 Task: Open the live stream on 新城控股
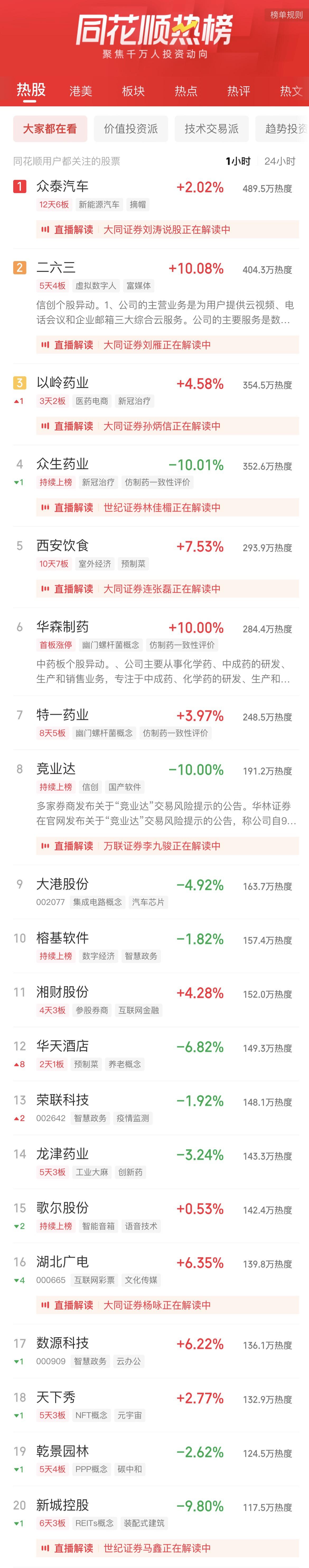coord(167,1548)
